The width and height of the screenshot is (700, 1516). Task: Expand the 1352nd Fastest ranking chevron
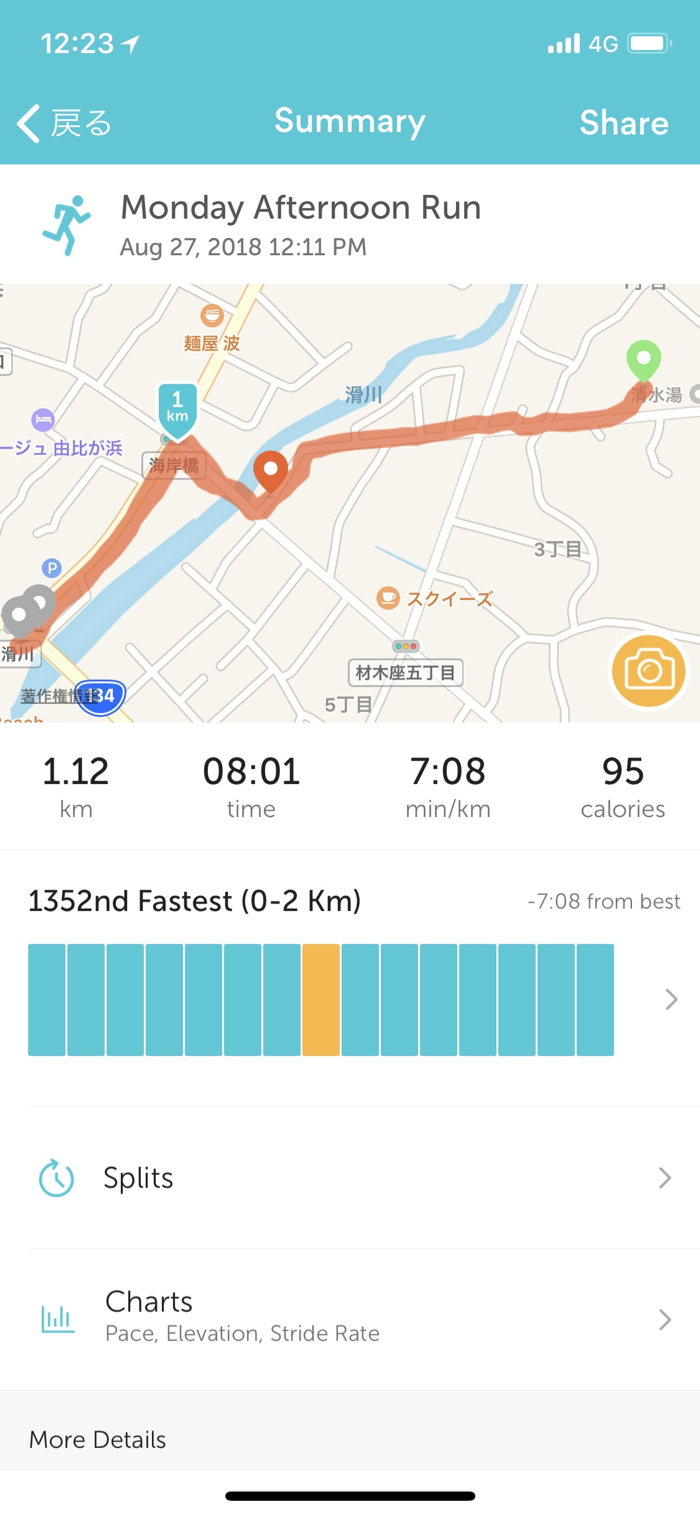(x=671, y=999)
